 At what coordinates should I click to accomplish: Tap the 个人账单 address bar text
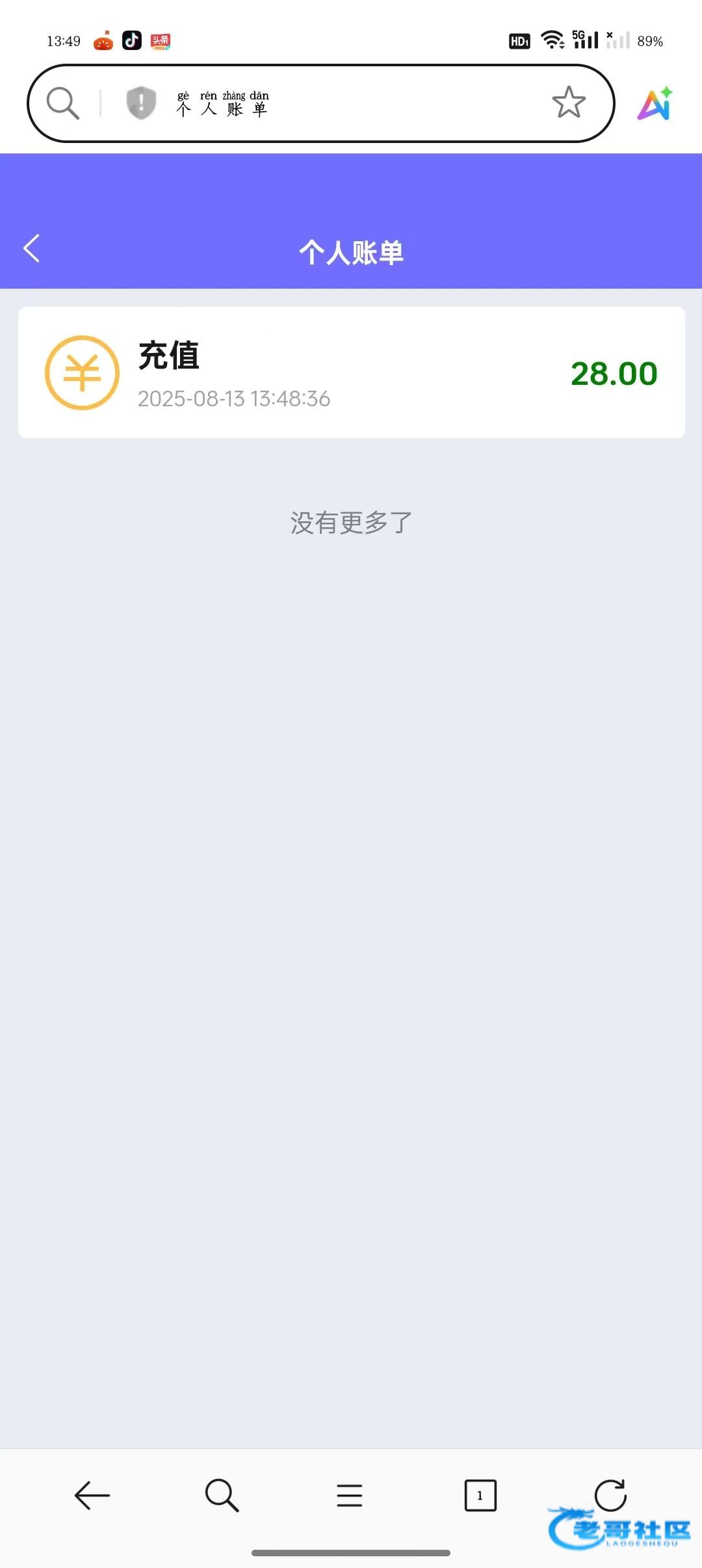222,103
